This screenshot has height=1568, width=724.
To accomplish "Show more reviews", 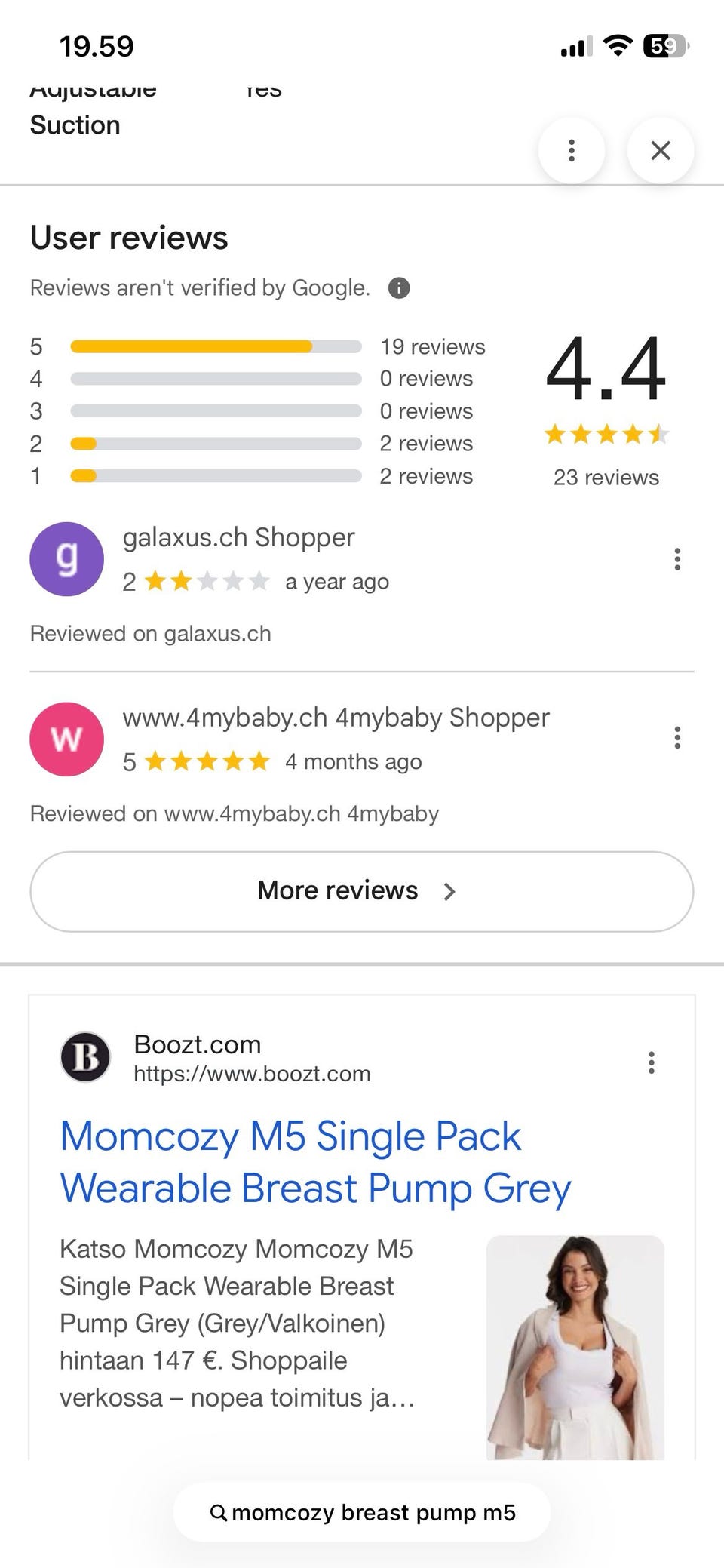I will (x=362, y=891).
